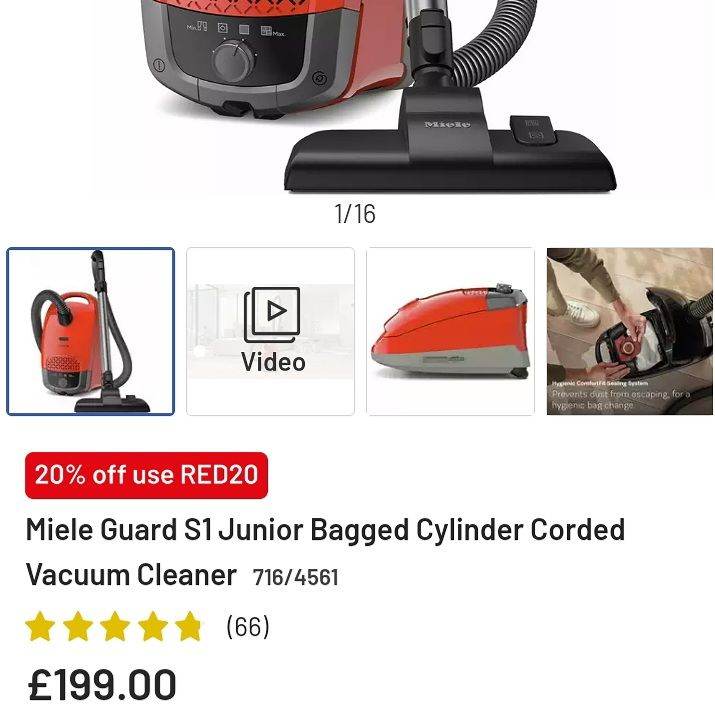
Task: Select the first vacuum cleaner thumbnail
Action: [x=90, y=332]
